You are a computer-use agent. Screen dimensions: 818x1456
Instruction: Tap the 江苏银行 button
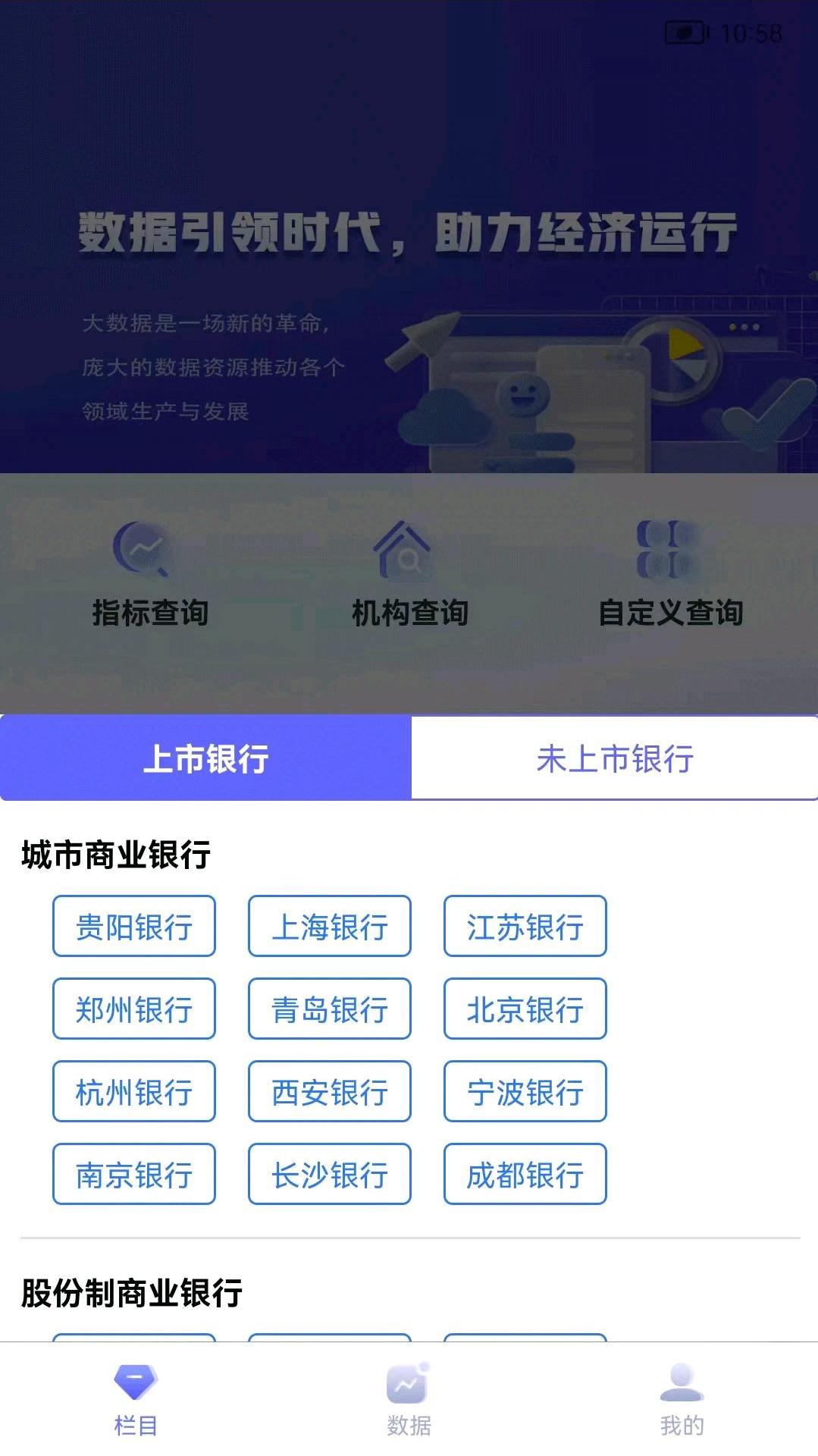pos(525,927)
